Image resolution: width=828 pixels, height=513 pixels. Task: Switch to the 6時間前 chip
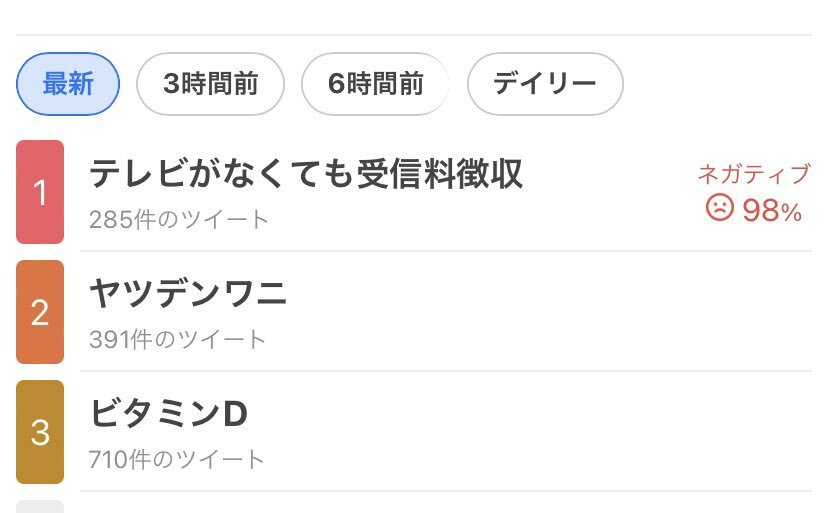375,84
